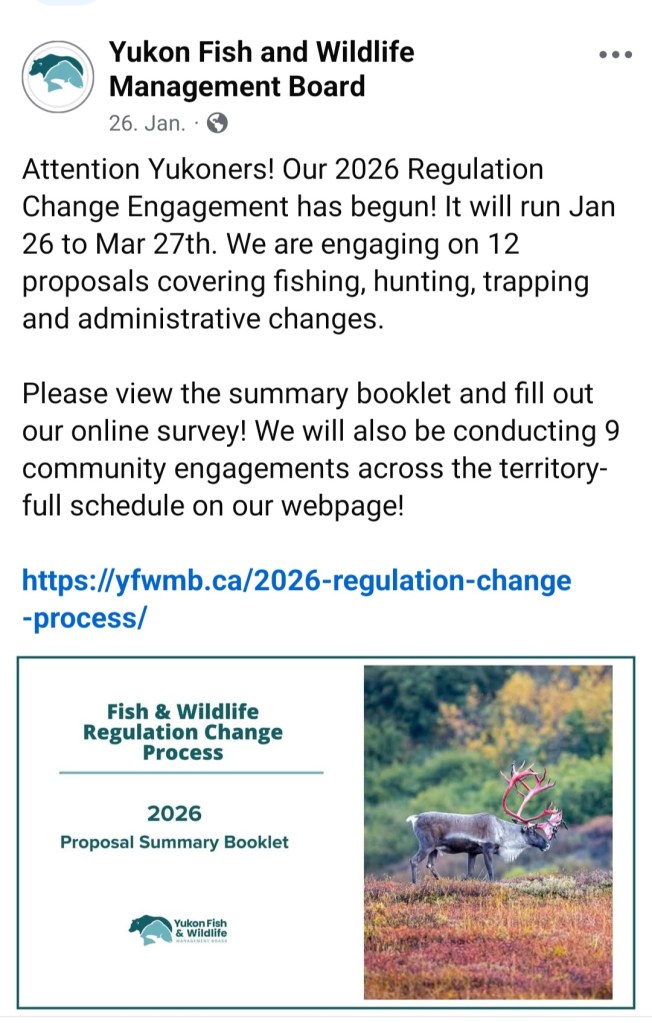Open Yukon Fish and Wildlife Management Board profile picture
The width and height of the screenshot is (652, 1023).
pyautogui.click(x=58, y=77)
